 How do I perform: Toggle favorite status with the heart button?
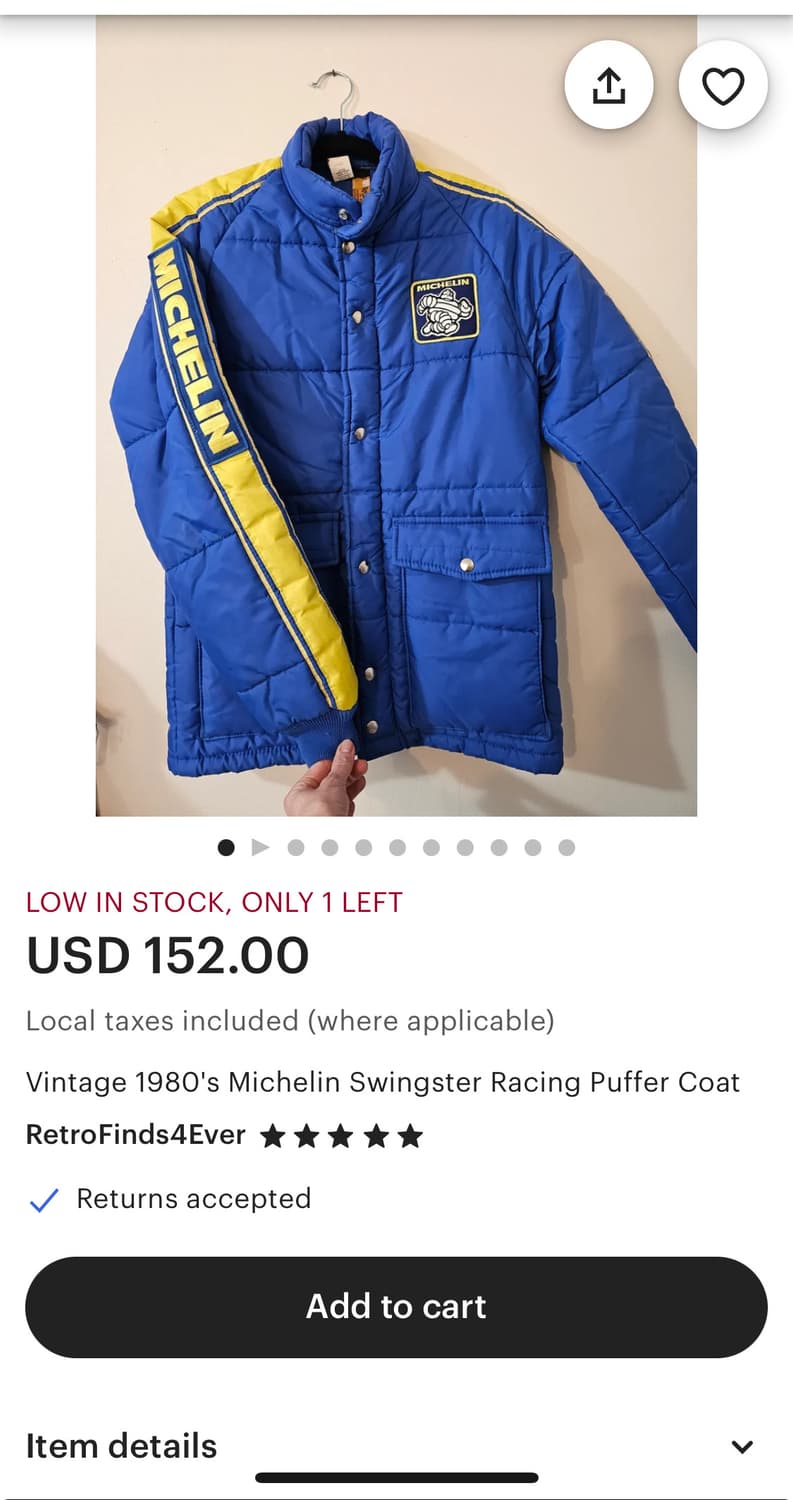click(x=723, y=85)
